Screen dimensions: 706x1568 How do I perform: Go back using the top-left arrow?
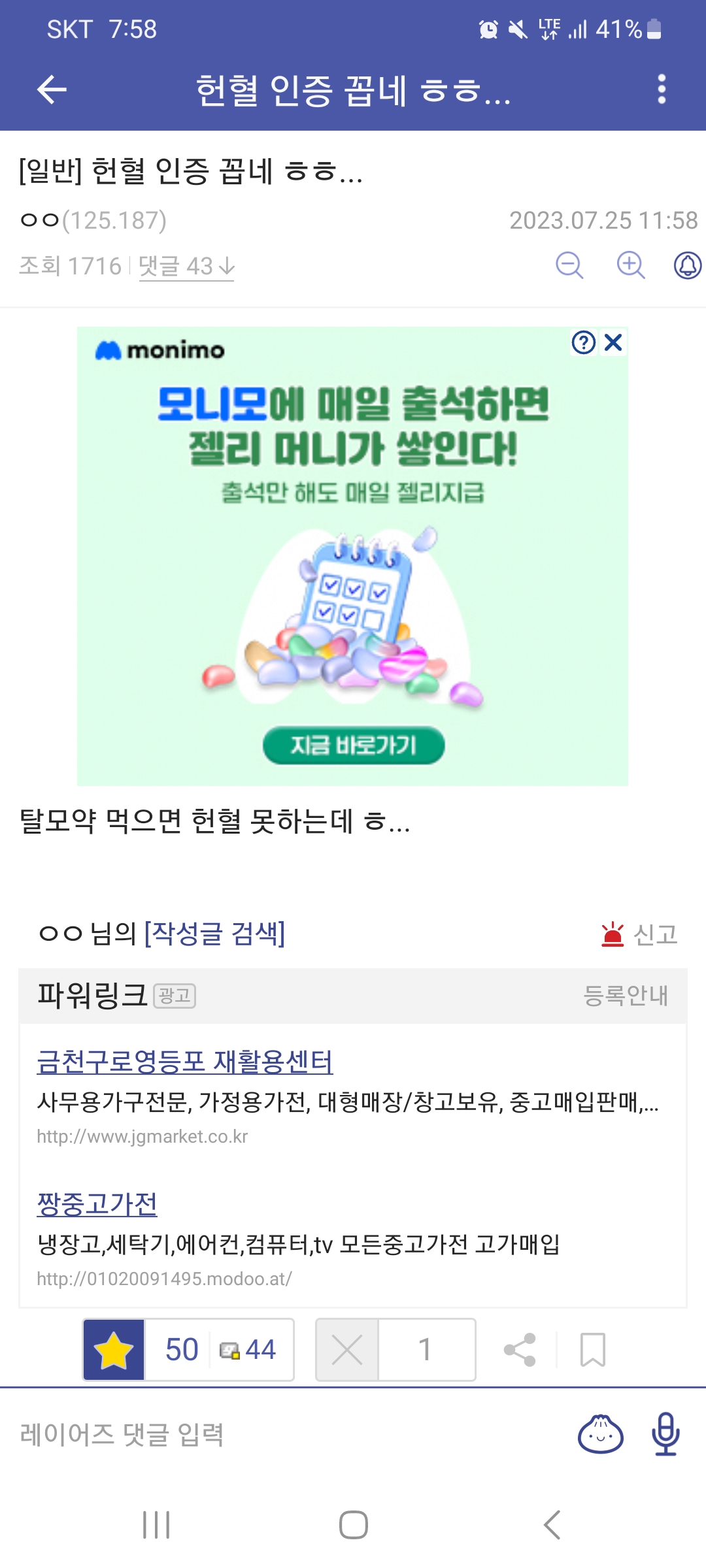52,90
